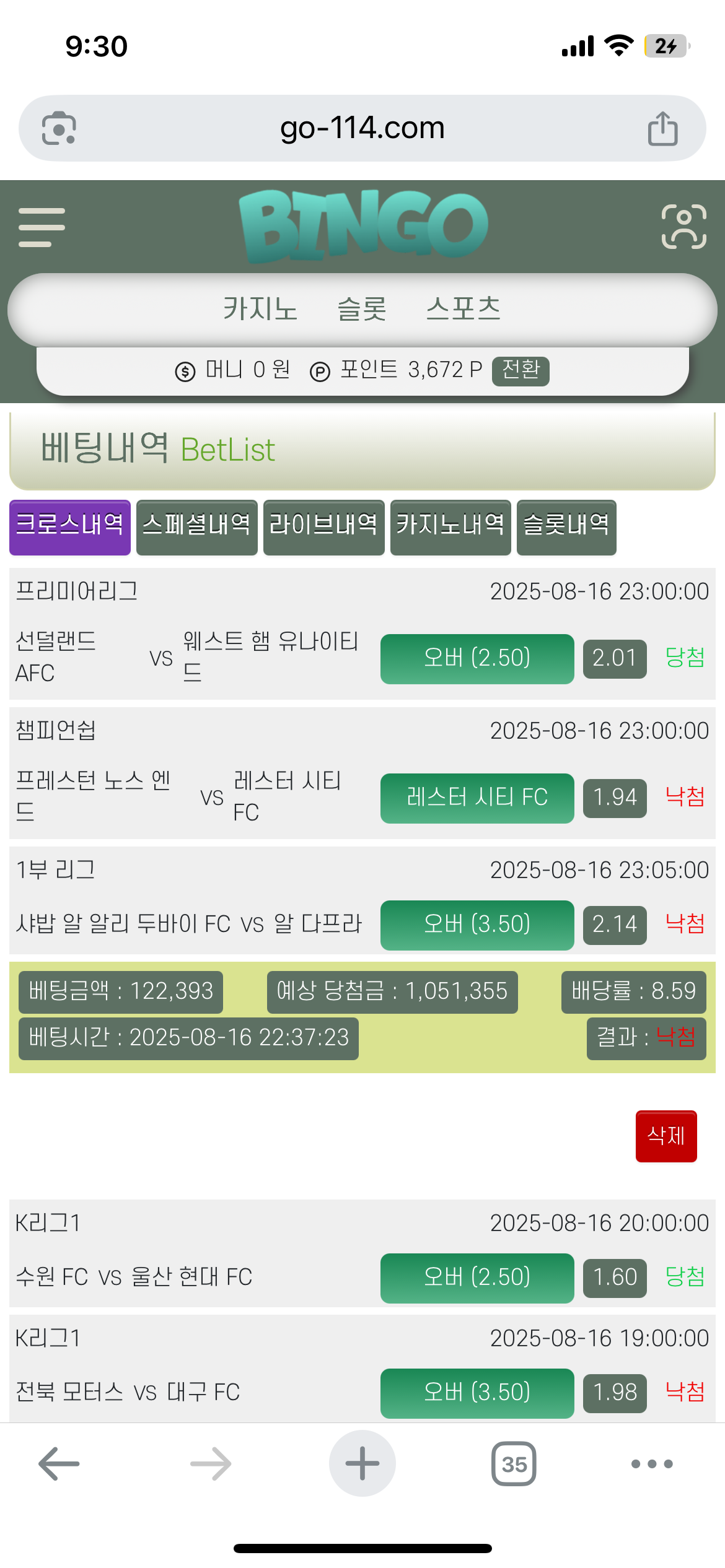The width and height of the screenshot is (725, 1568).
Task: Go back in the browser
Action: (x=59, y=1463)
